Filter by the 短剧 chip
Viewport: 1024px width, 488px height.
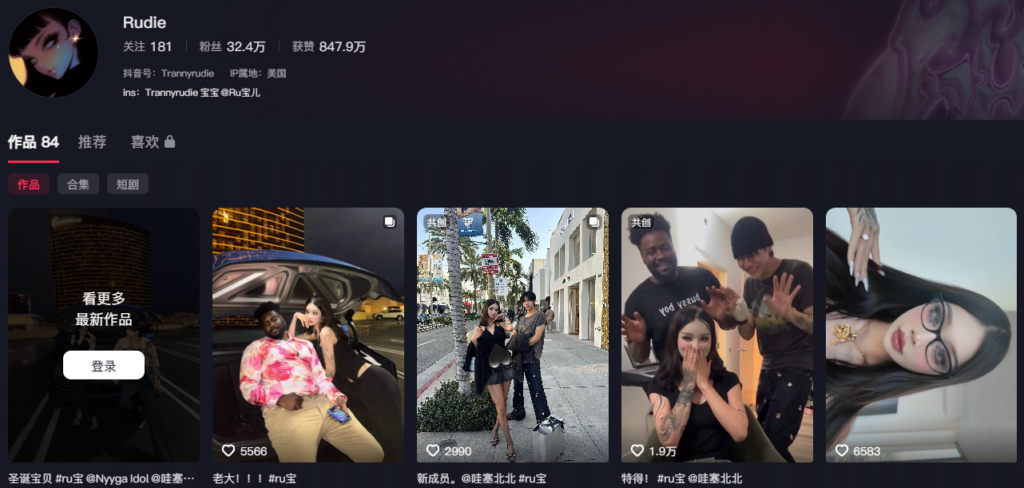coord(128,184)
